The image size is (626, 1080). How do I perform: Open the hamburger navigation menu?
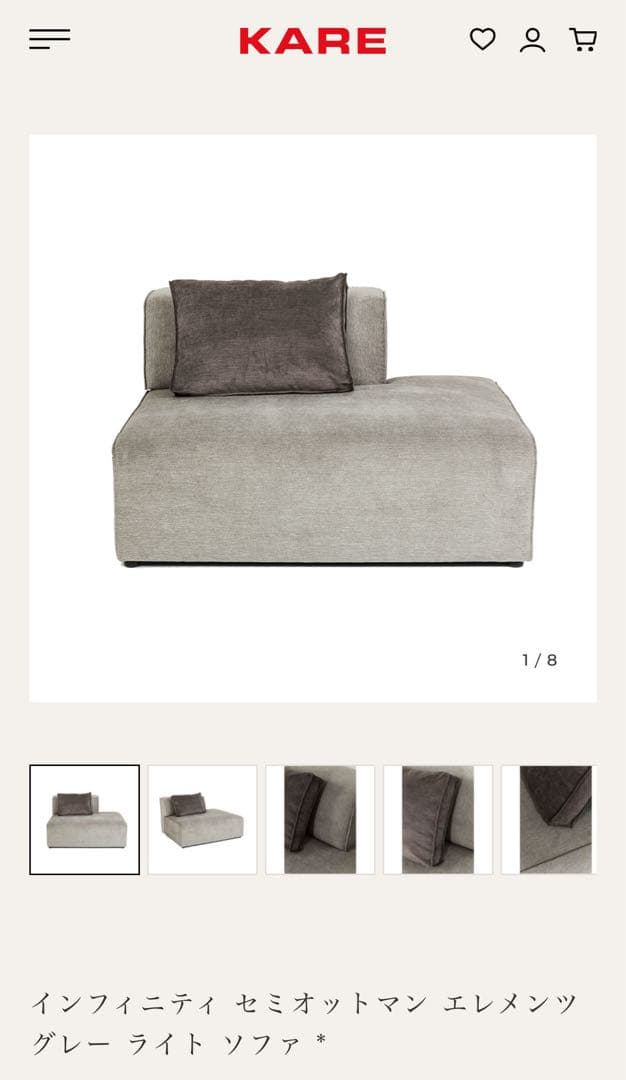(x=49, y=40)
